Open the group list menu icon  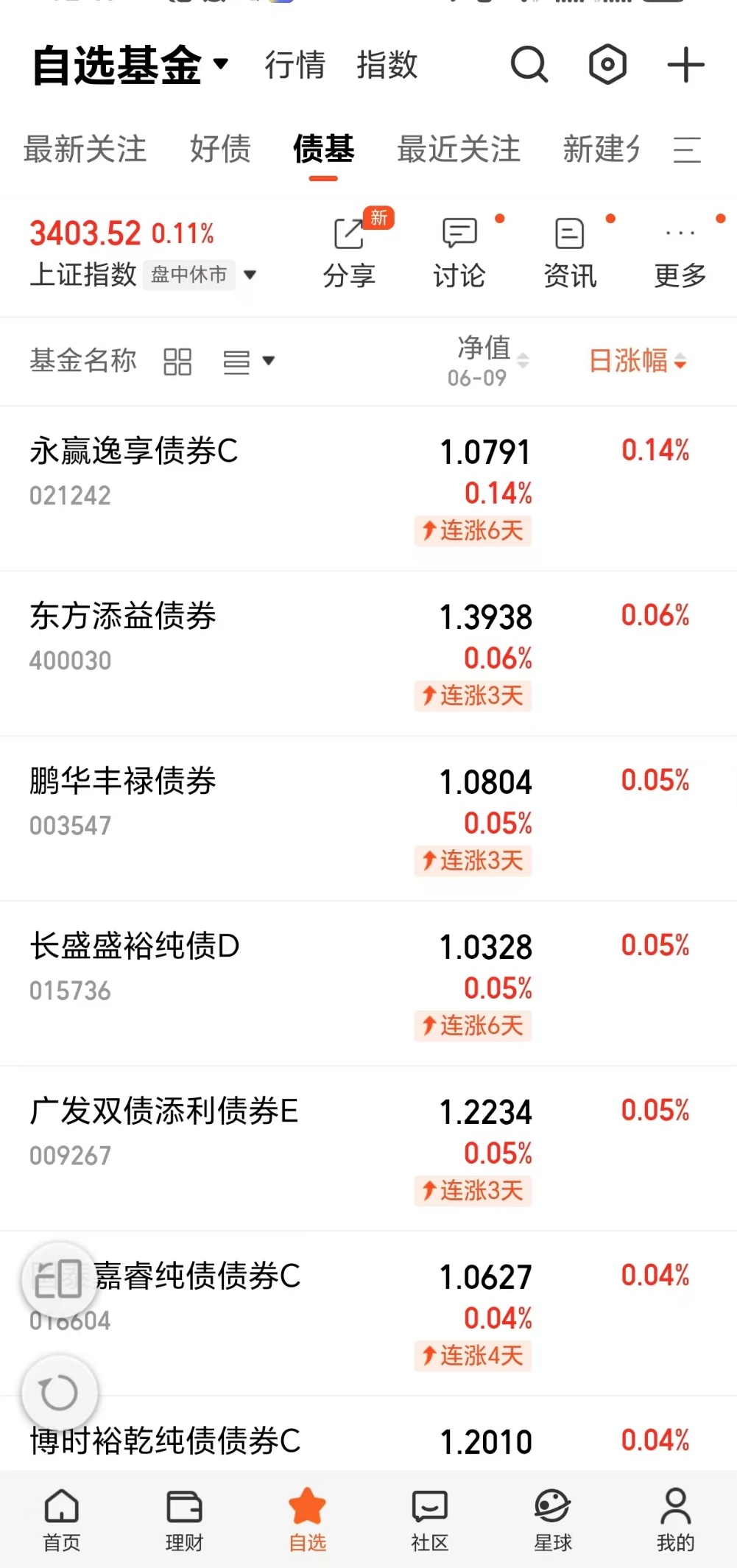tap(686, 150)
